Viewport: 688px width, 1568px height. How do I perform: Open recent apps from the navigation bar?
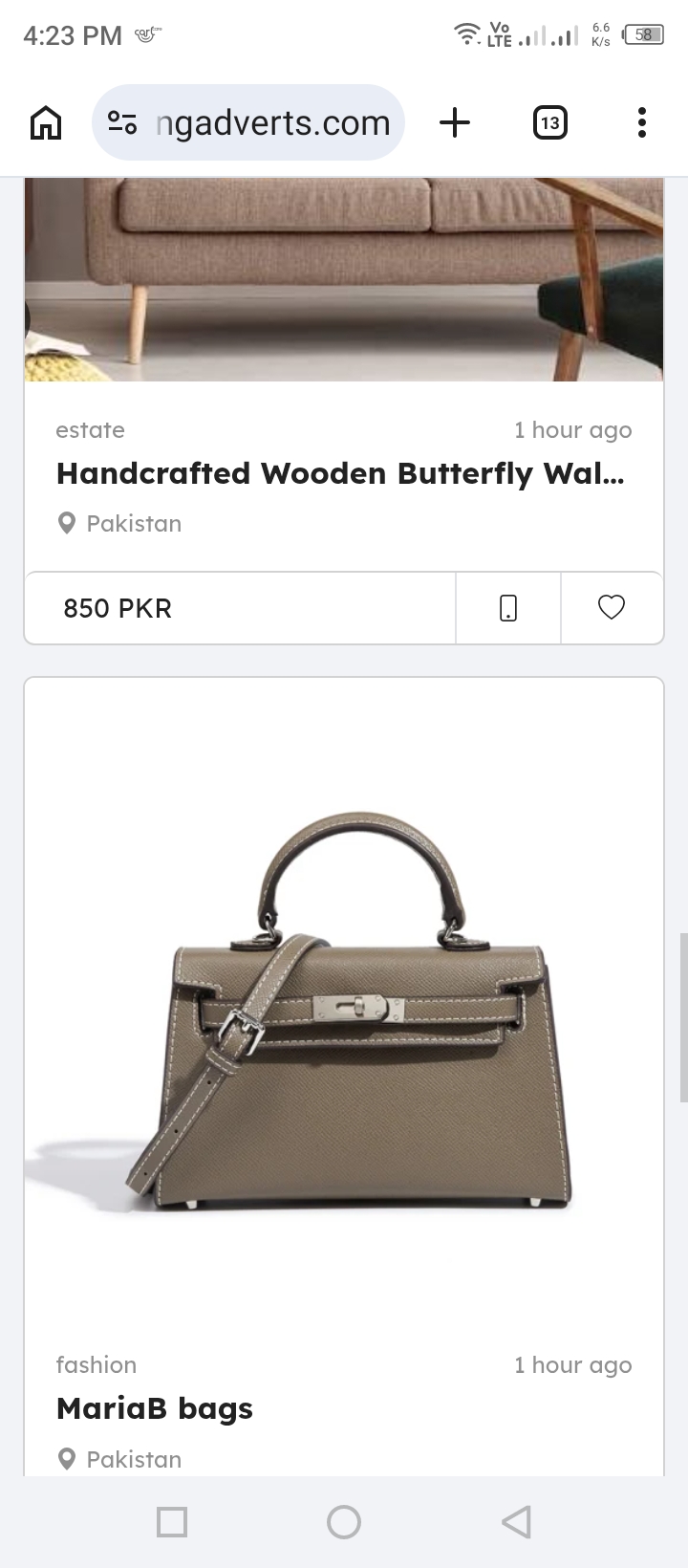[172, 1522]
